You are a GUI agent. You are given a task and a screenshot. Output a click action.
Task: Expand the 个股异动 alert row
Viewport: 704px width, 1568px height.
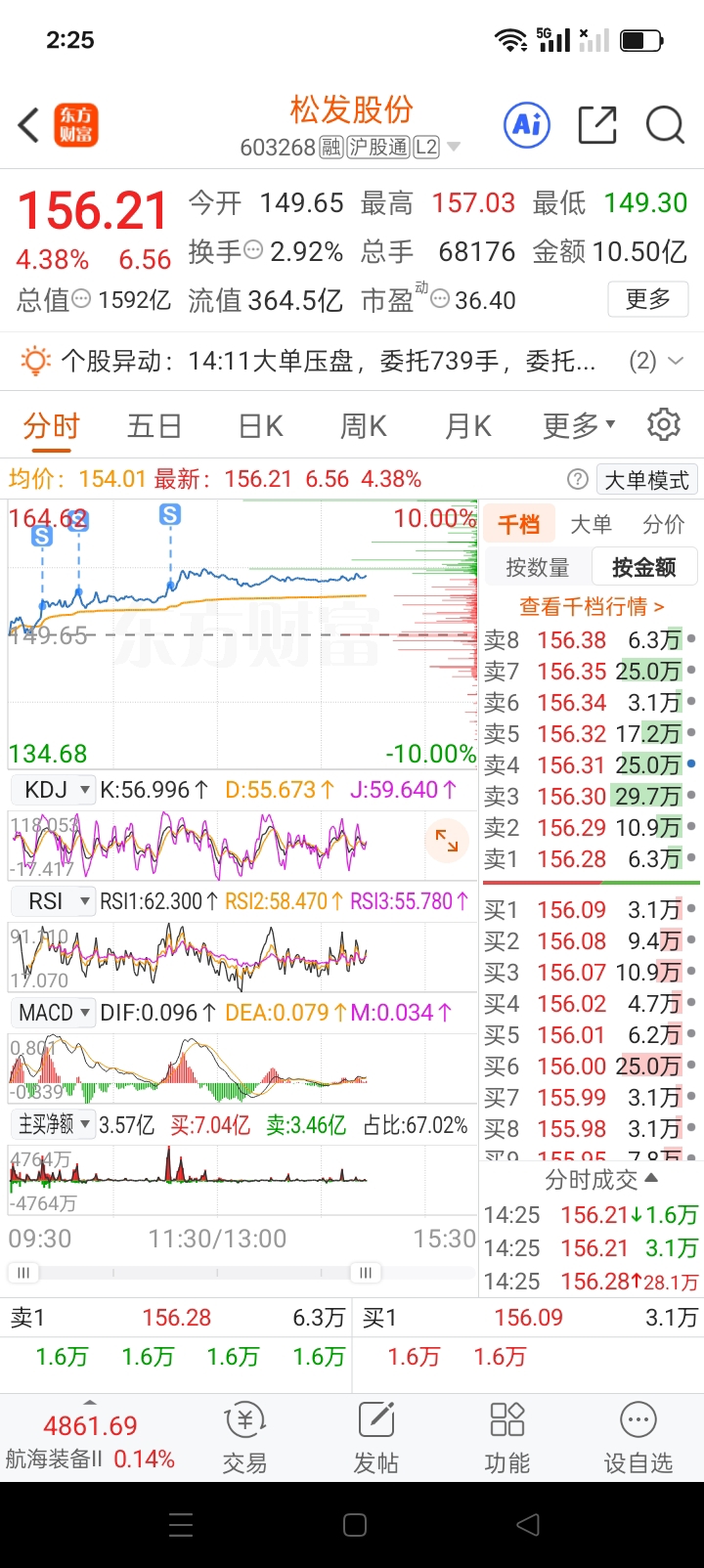[352, 362]
